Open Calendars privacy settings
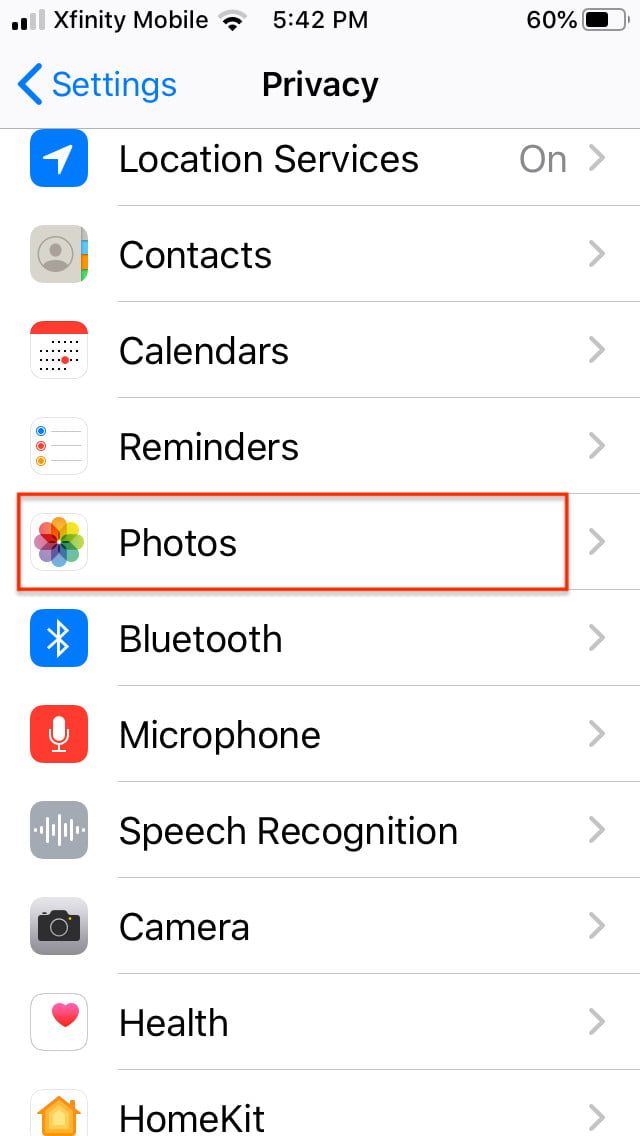 tap(320, 351)
